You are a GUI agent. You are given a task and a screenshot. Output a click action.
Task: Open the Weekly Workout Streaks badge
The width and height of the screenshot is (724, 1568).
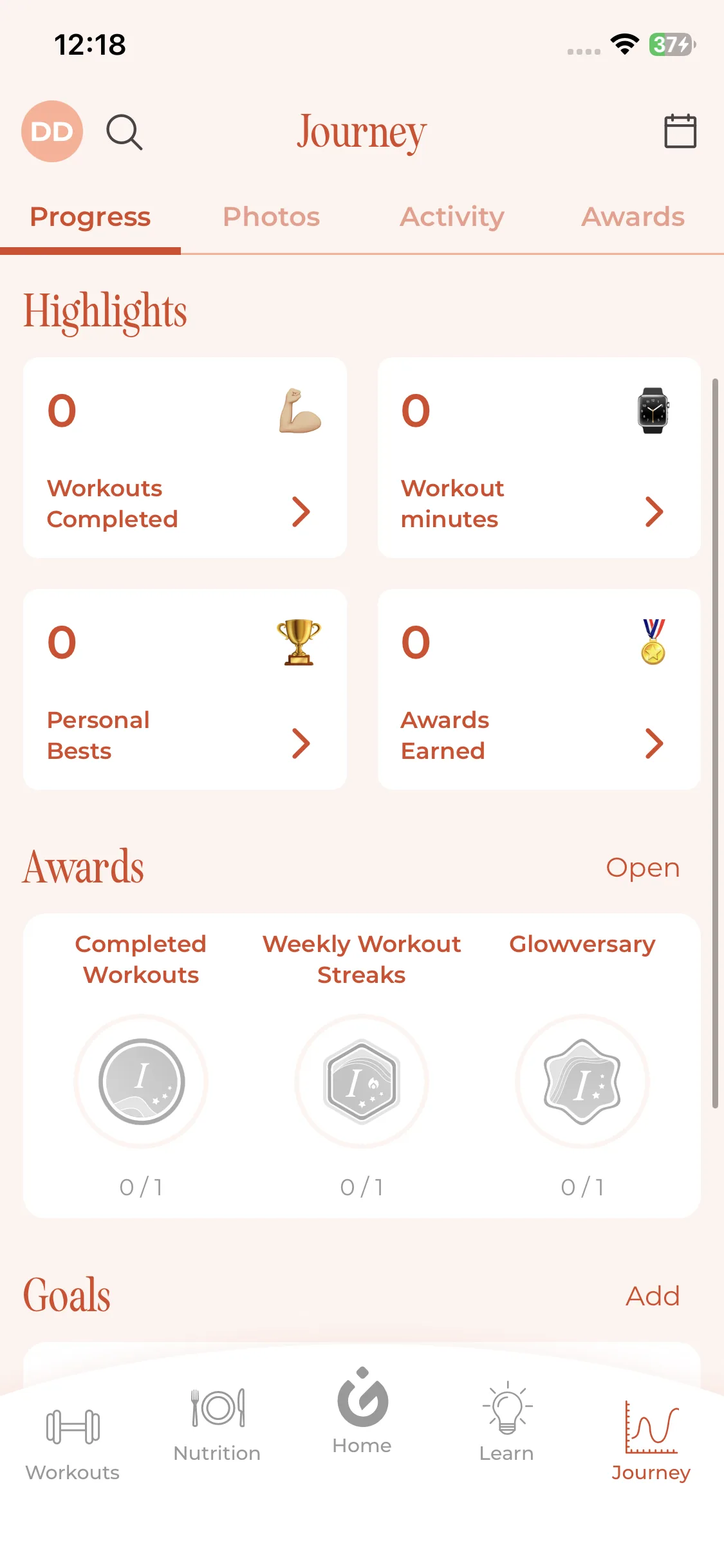coord(362,1081)
